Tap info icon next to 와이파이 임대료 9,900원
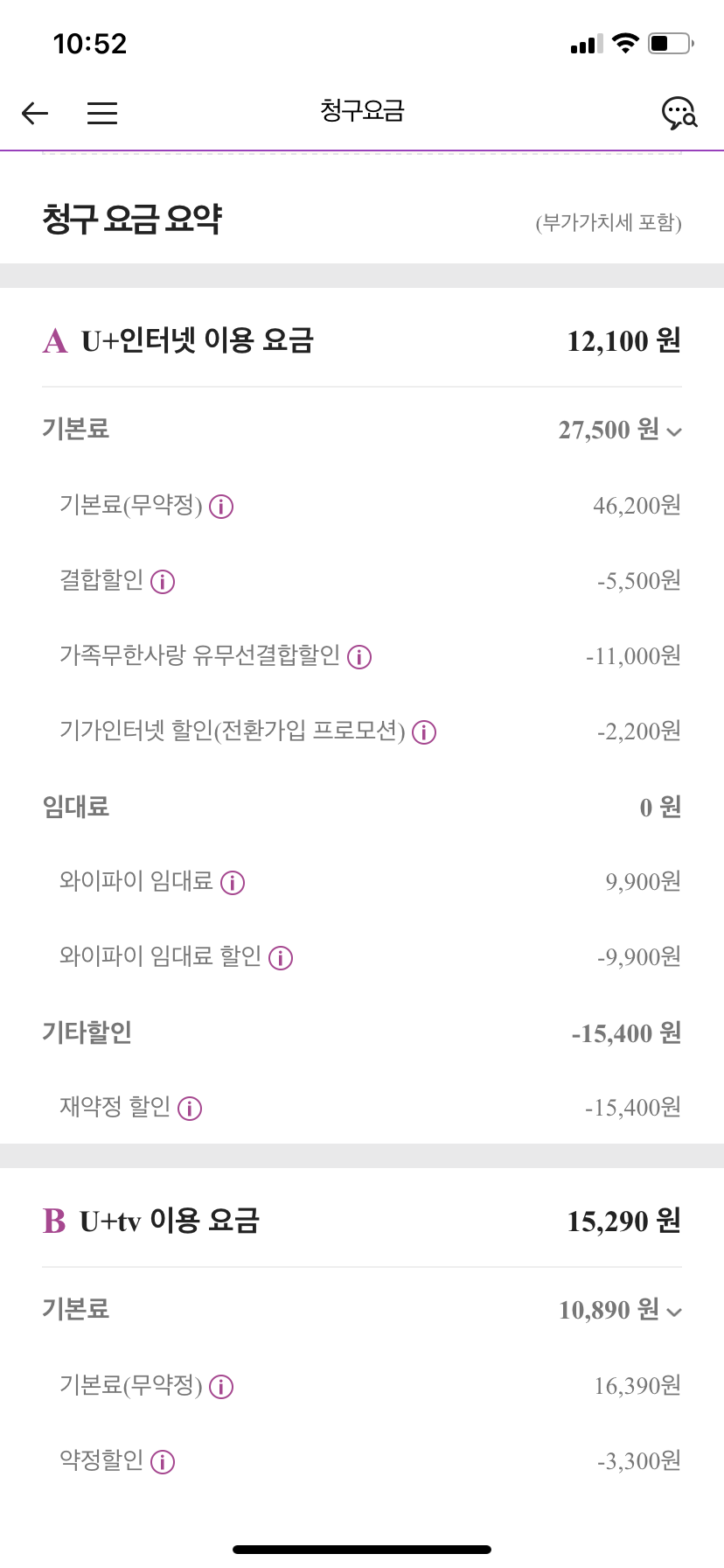This screenshot has height=1568, width=724. pos(233,883)
